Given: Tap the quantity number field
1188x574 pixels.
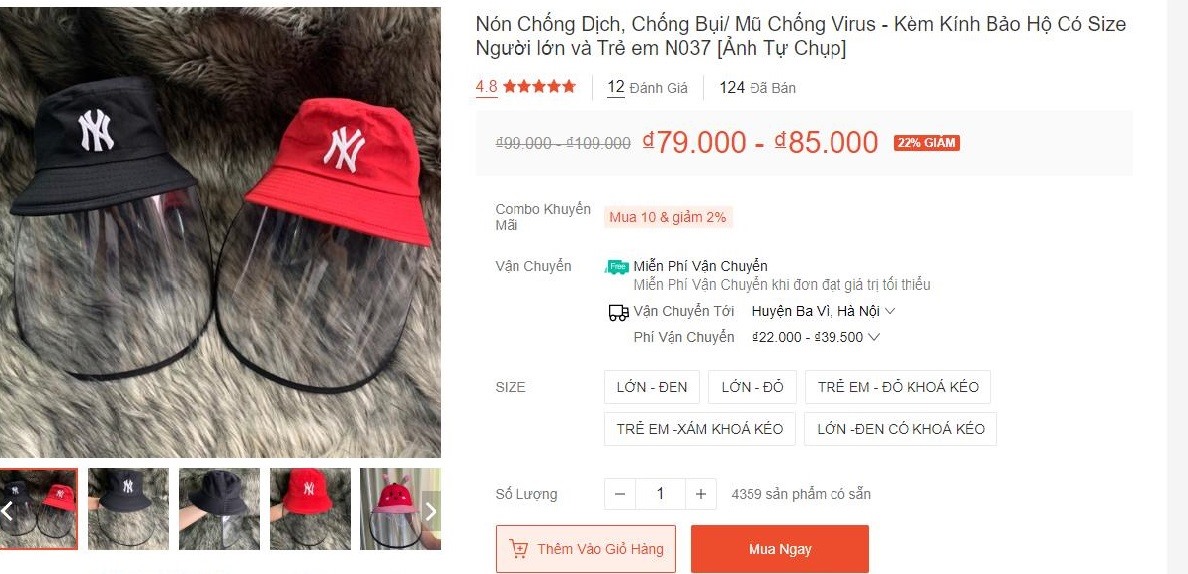Looking at the screenshot, I should [x=660, y=494].
